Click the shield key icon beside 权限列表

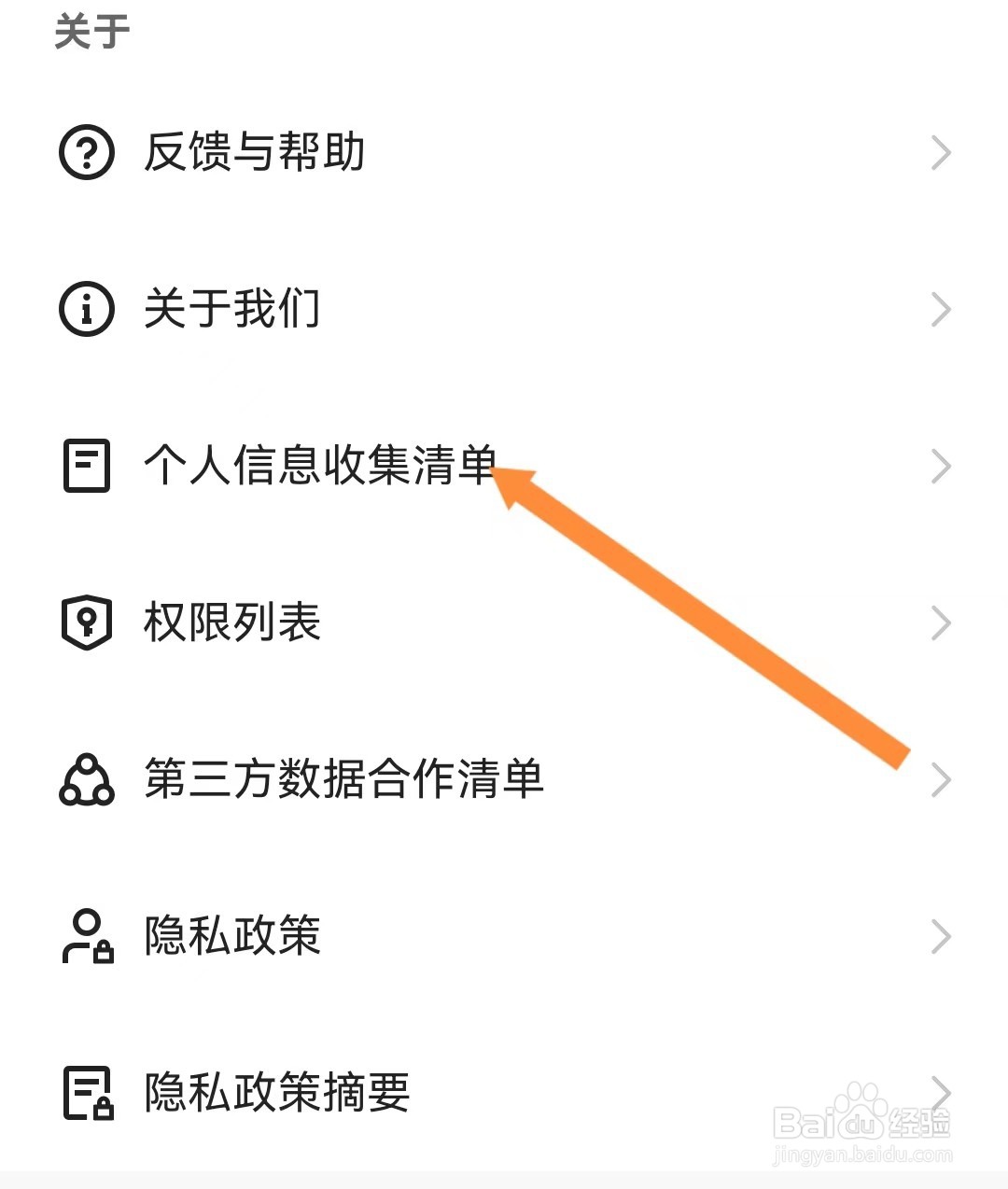[x=85, y=622]
